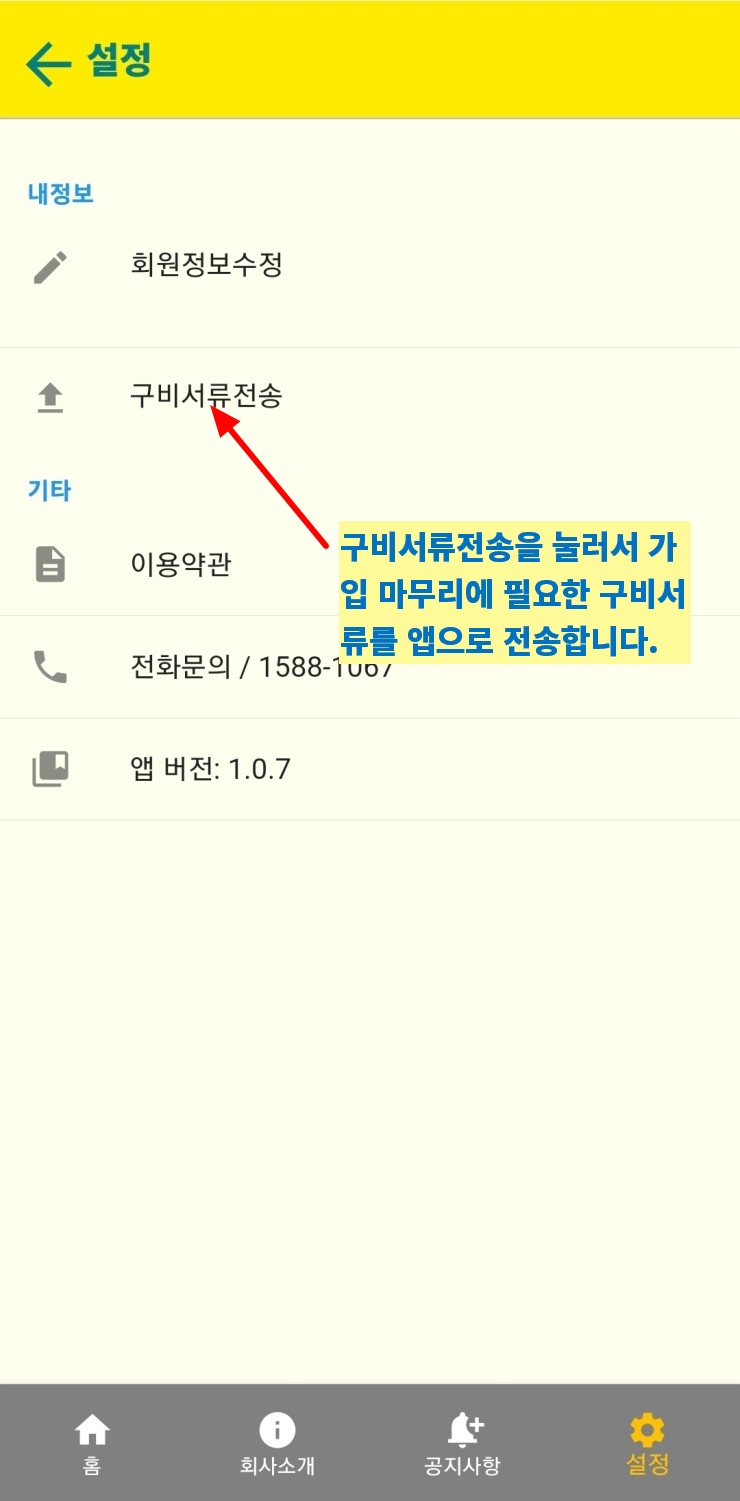The width and height of the screenshot is (740, 1501).
Task: Call support via 전화문의 / 1588 row
Action: [200, 667]
